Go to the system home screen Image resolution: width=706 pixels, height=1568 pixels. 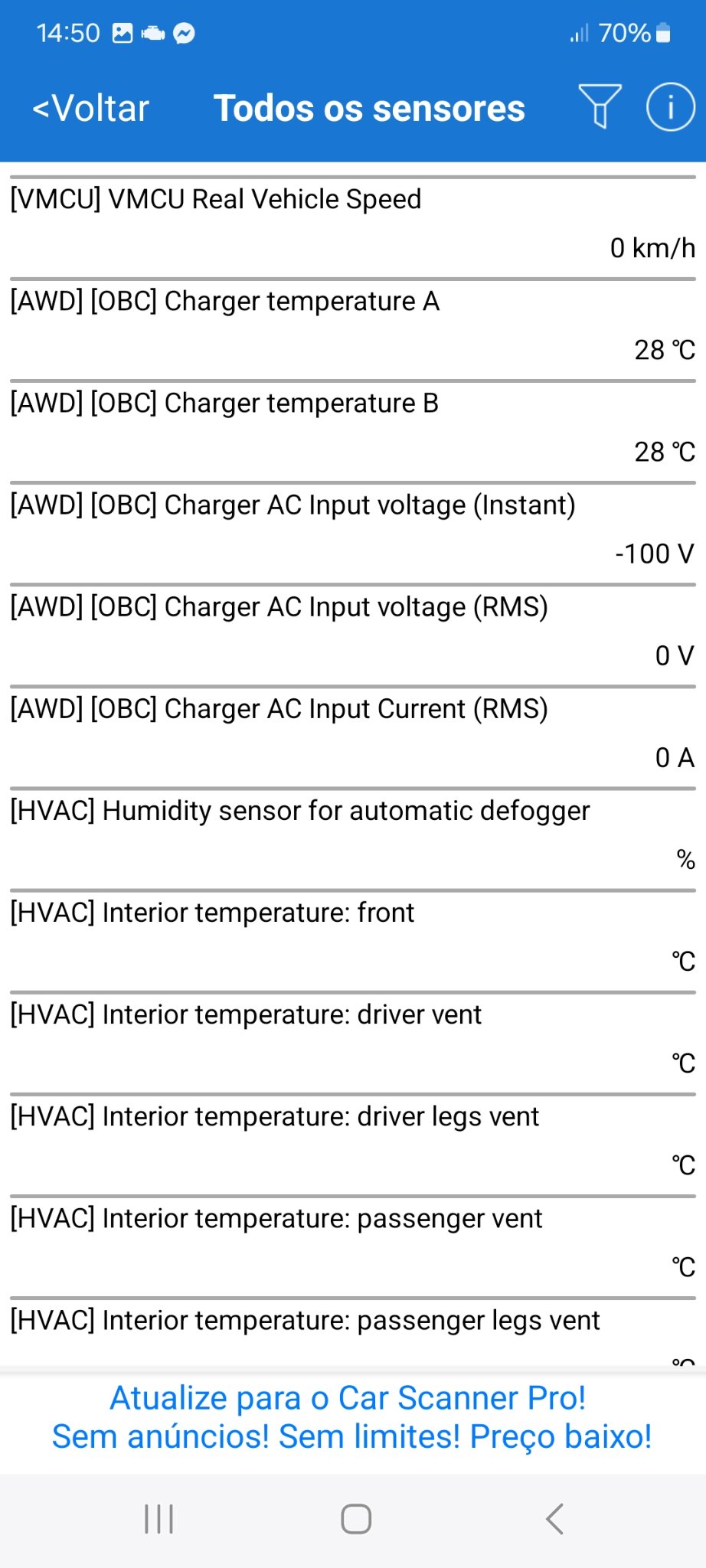(x=356, y=1519)
